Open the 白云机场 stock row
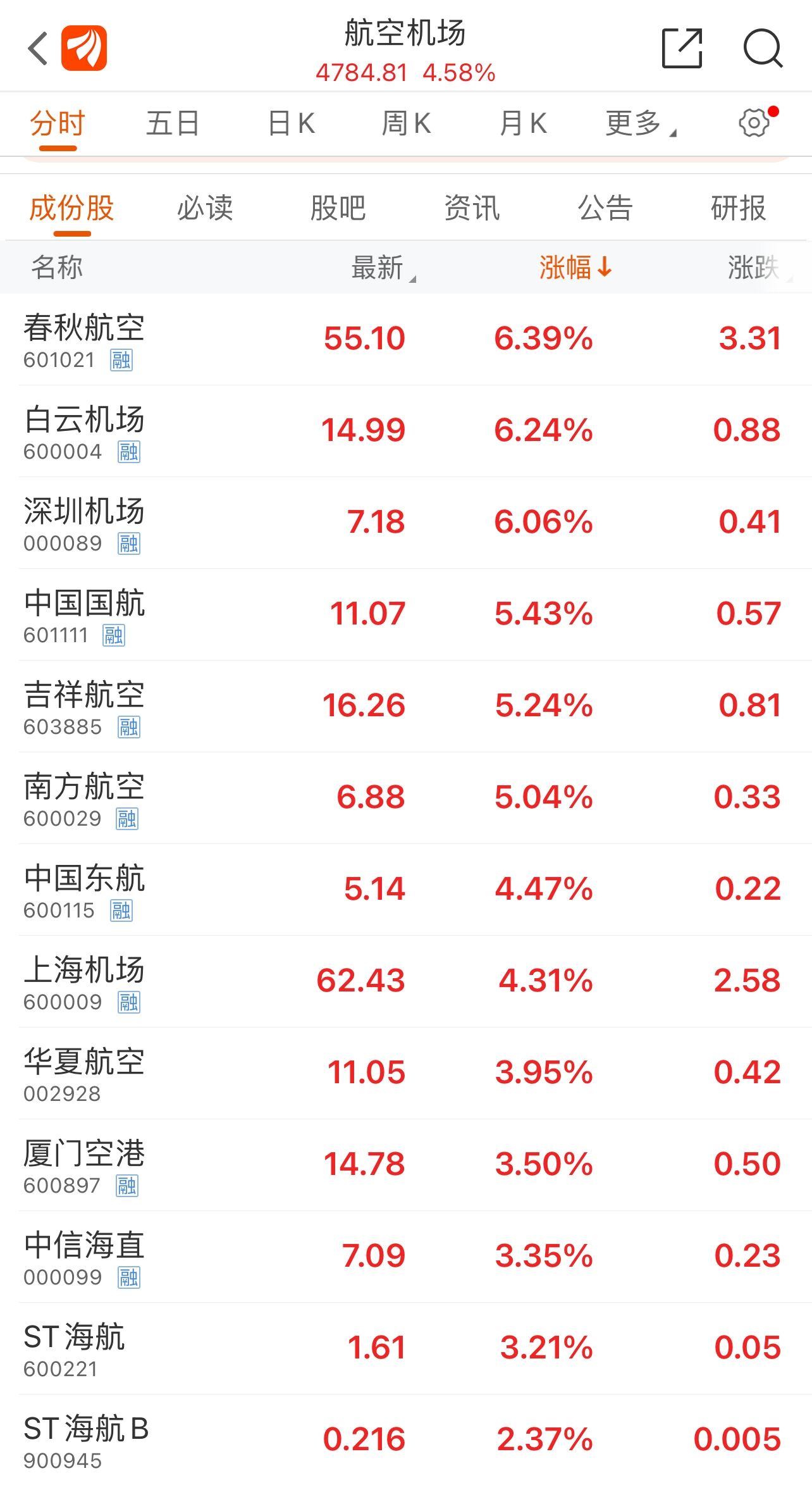Viewport: 812px width, 1485px height. (x=405, y=431)
